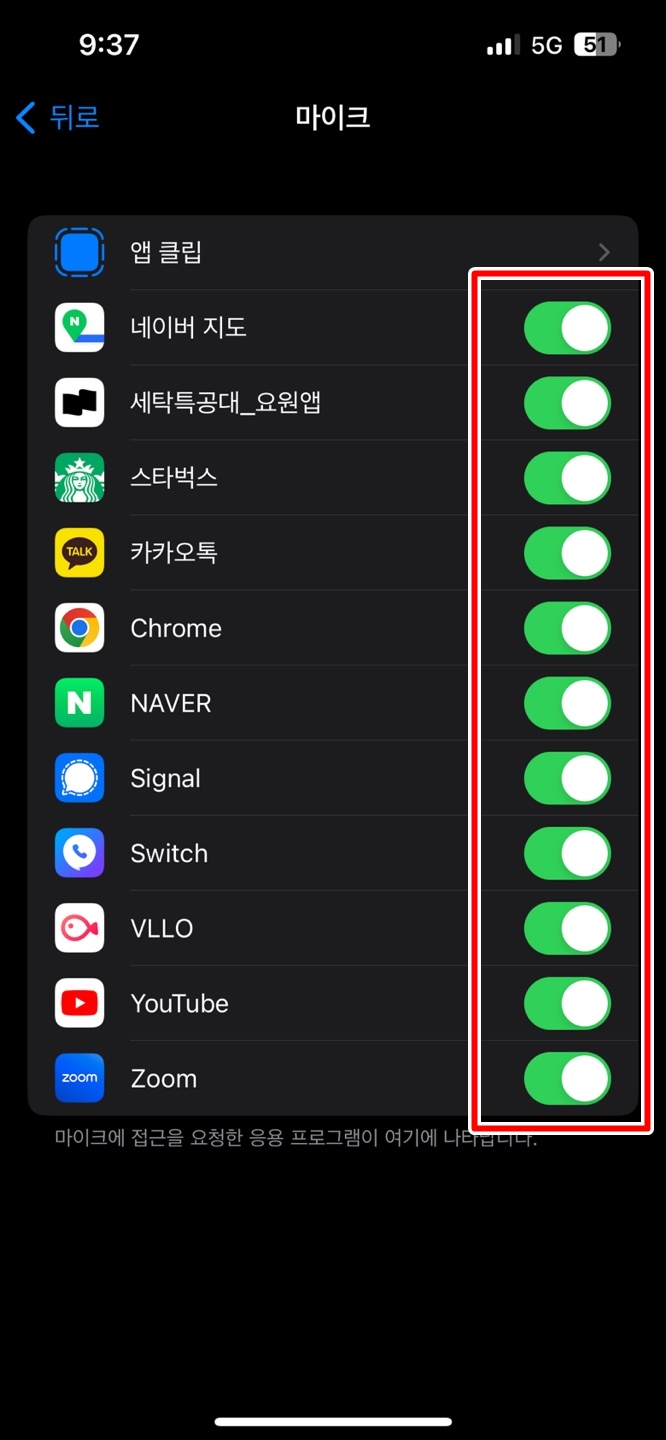Image resolution: width=666 pixels, height=1440 pixels.
Task: Turn off Chrome microphone access
Action: [567, 628]
